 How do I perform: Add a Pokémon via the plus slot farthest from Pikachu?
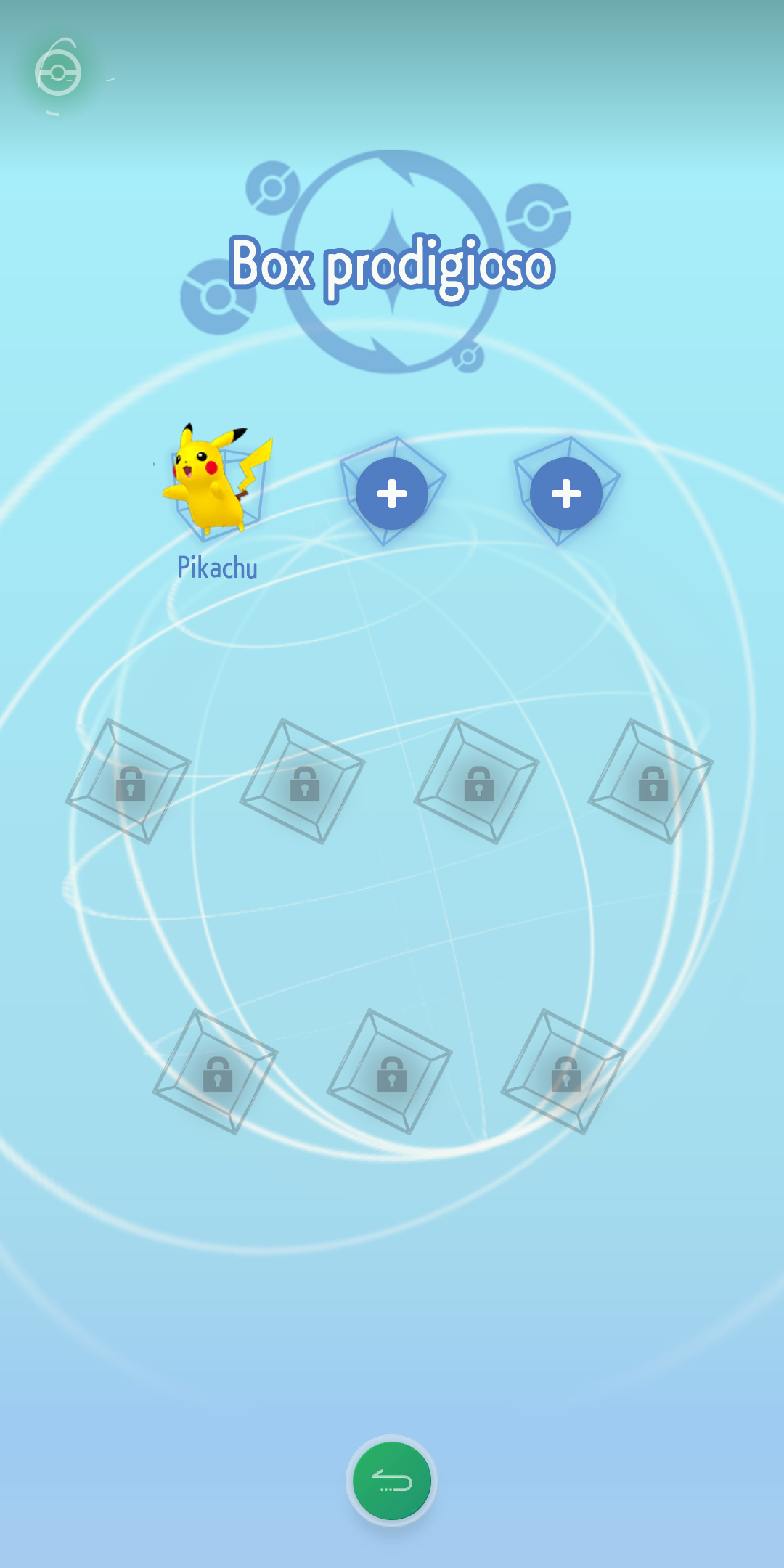pos(566,494)
